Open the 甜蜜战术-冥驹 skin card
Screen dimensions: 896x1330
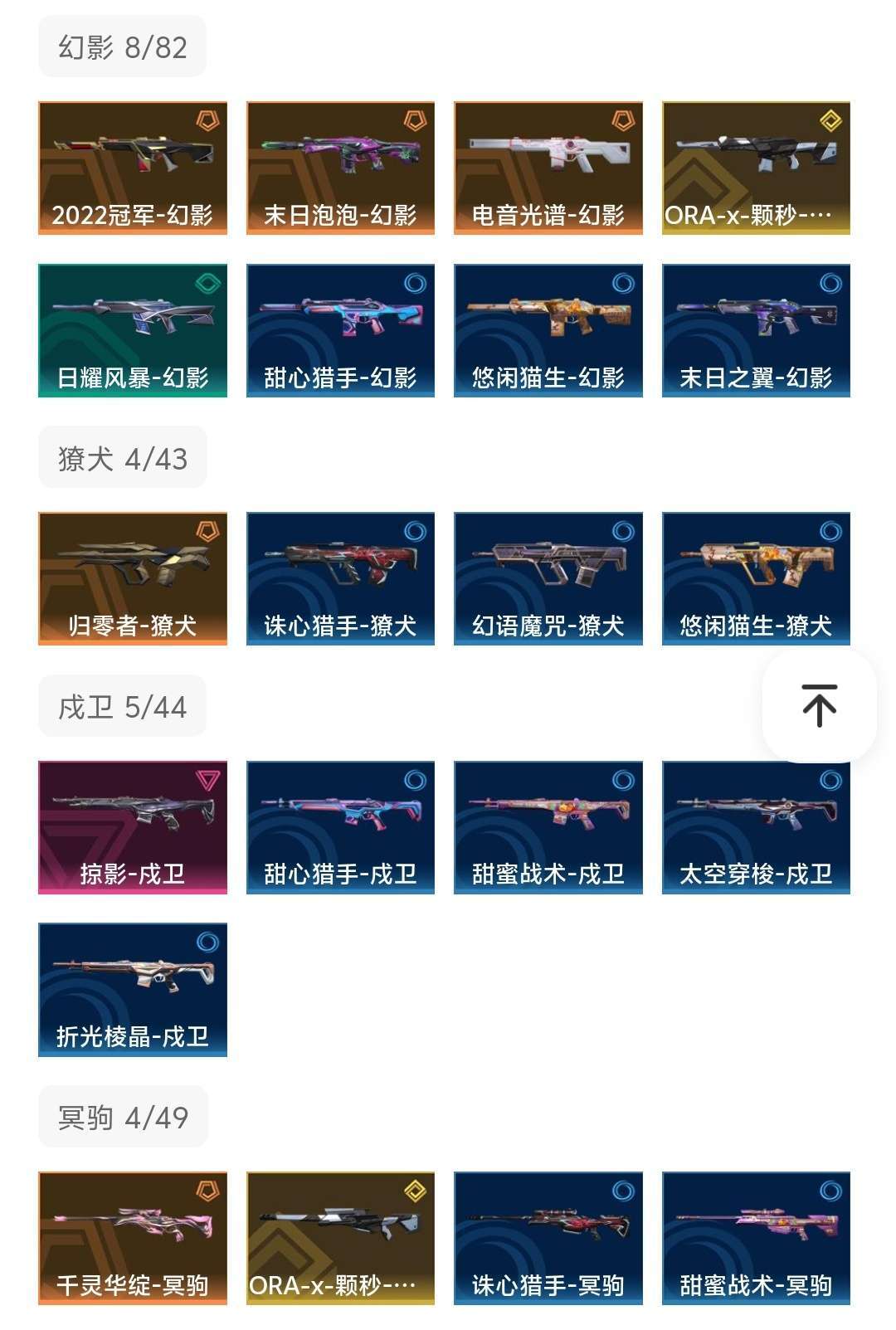coord(756,1238)
